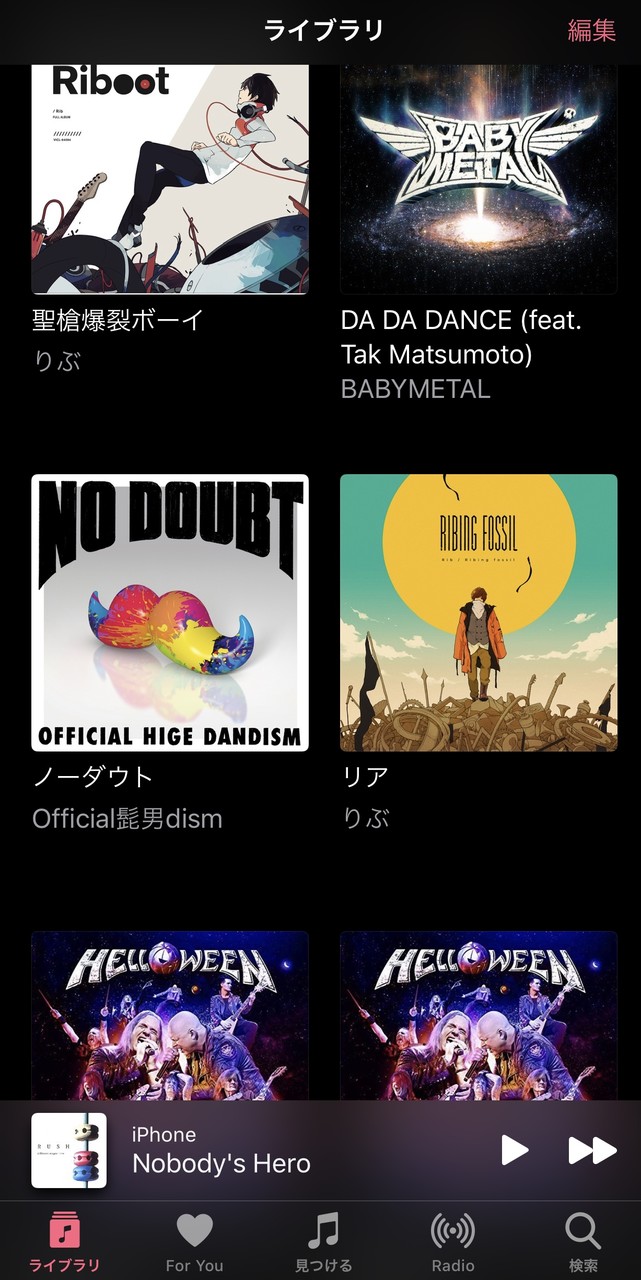Switch to the Radio tab

point(452,1242)
